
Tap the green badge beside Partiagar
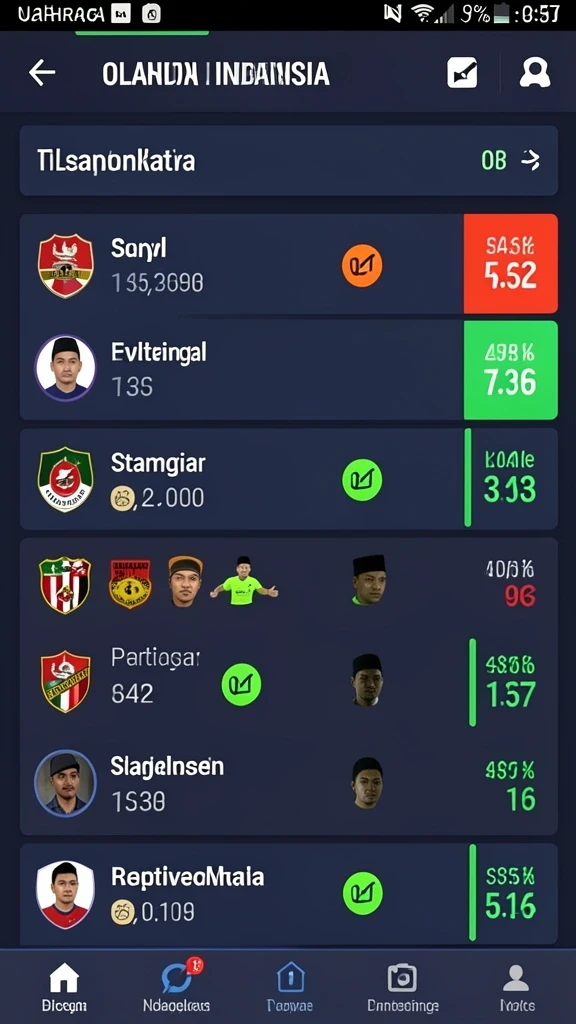pyautogui.click(x=241, y=684)
